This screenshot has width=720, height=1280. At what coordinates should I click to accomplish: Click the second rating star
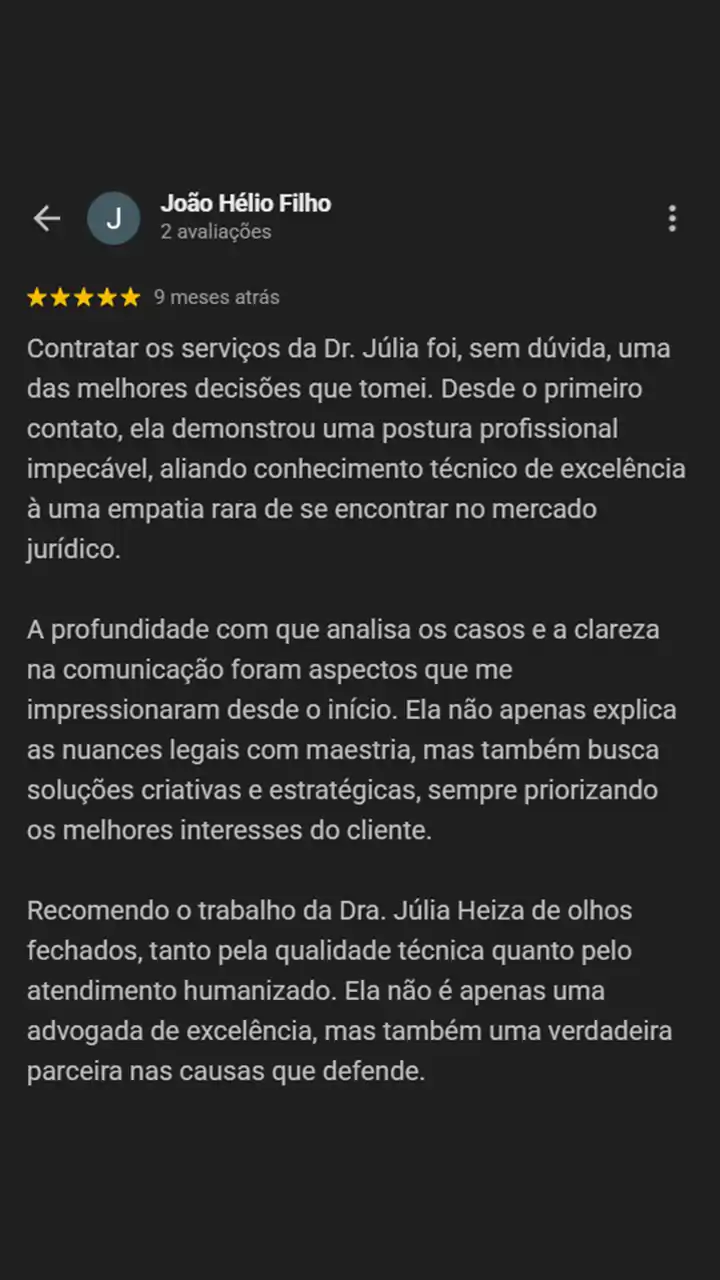[60, 296]
